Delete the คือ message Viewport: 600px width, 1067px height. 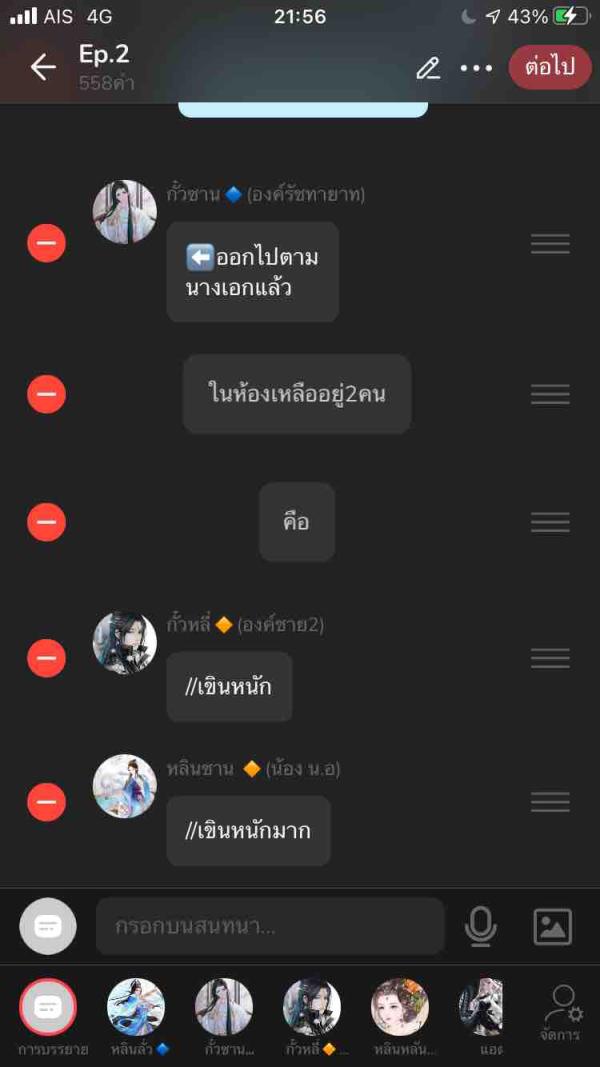[x=46, y=522]
